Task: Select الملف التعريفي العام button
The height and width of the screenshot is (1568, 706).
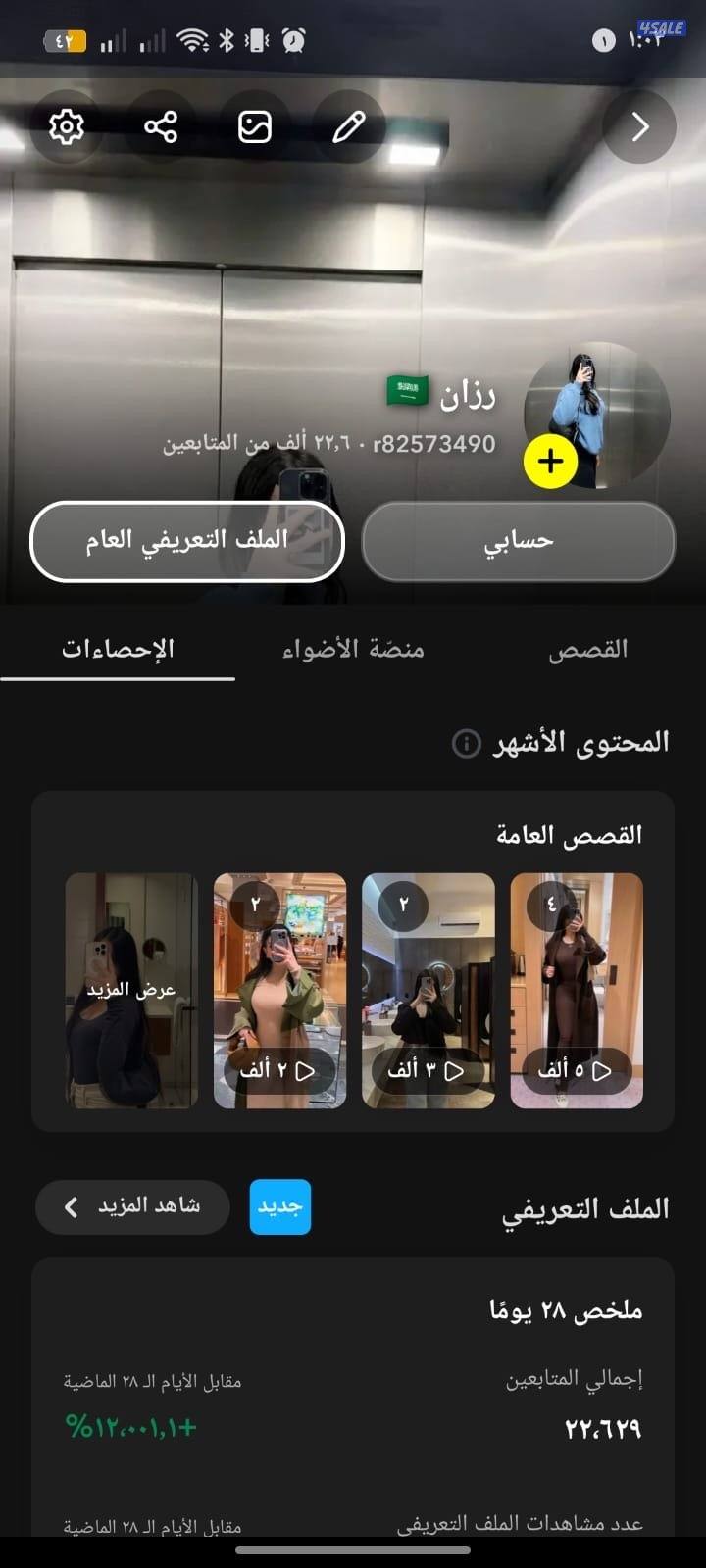Action: click(187, 541)
